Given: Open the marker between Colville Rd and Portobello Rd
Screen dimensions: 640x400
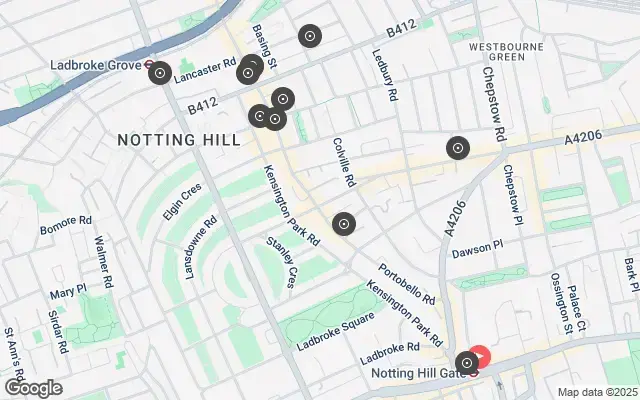Looking at the screenshot, I should tap(344, 224).
